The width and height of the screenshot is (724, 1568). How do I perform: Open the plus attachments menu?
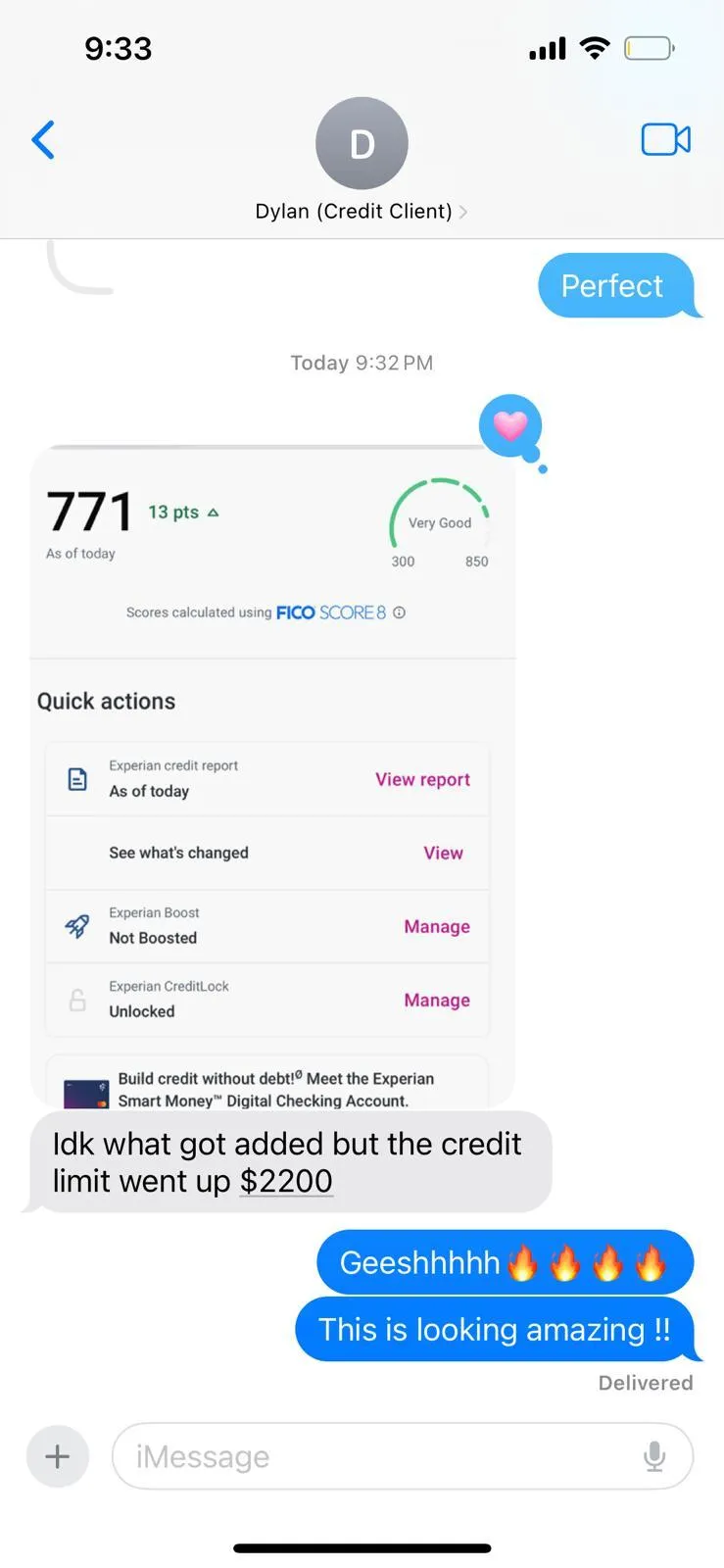pyautogui.click(x=58, y=1456)
